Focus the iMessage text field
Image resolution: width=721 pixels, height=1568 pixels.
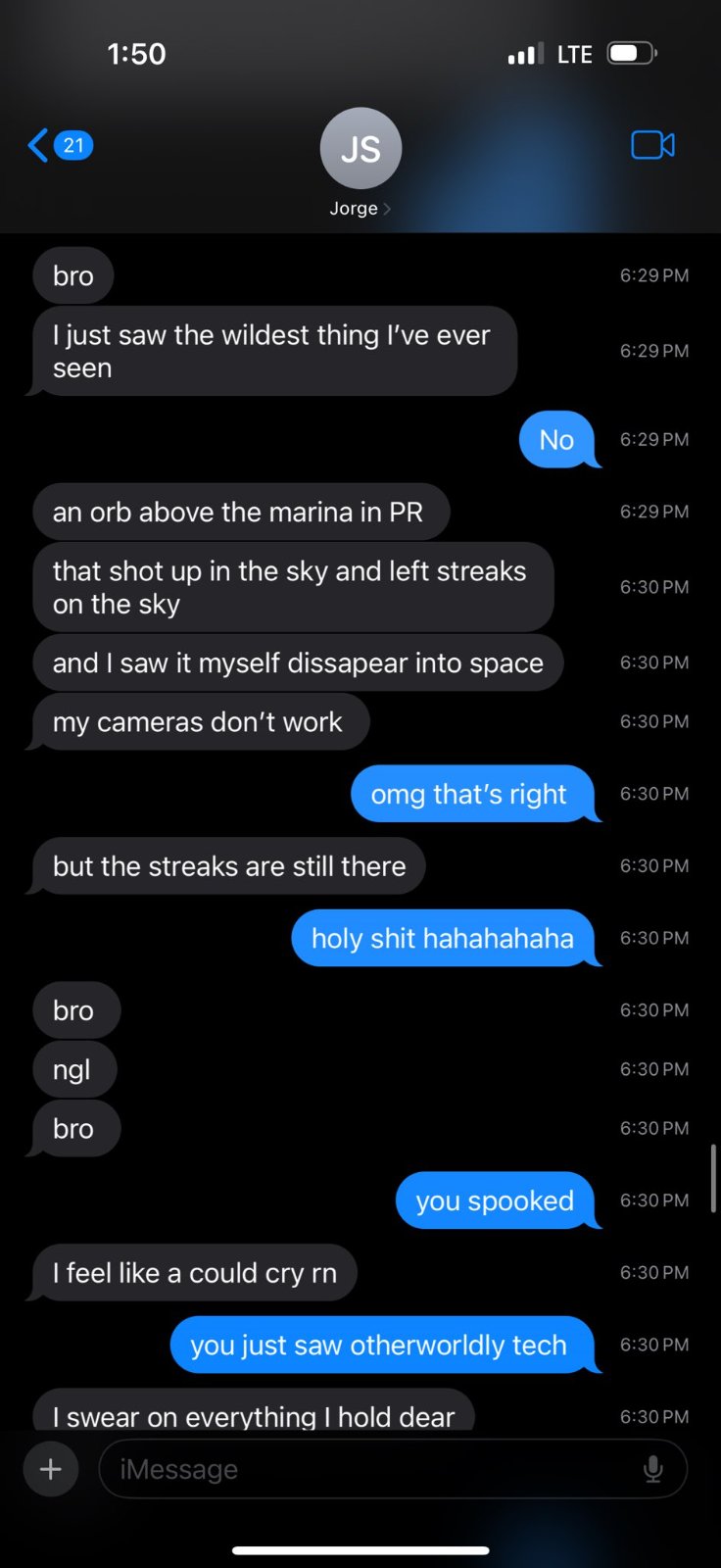click(372, 1468)
